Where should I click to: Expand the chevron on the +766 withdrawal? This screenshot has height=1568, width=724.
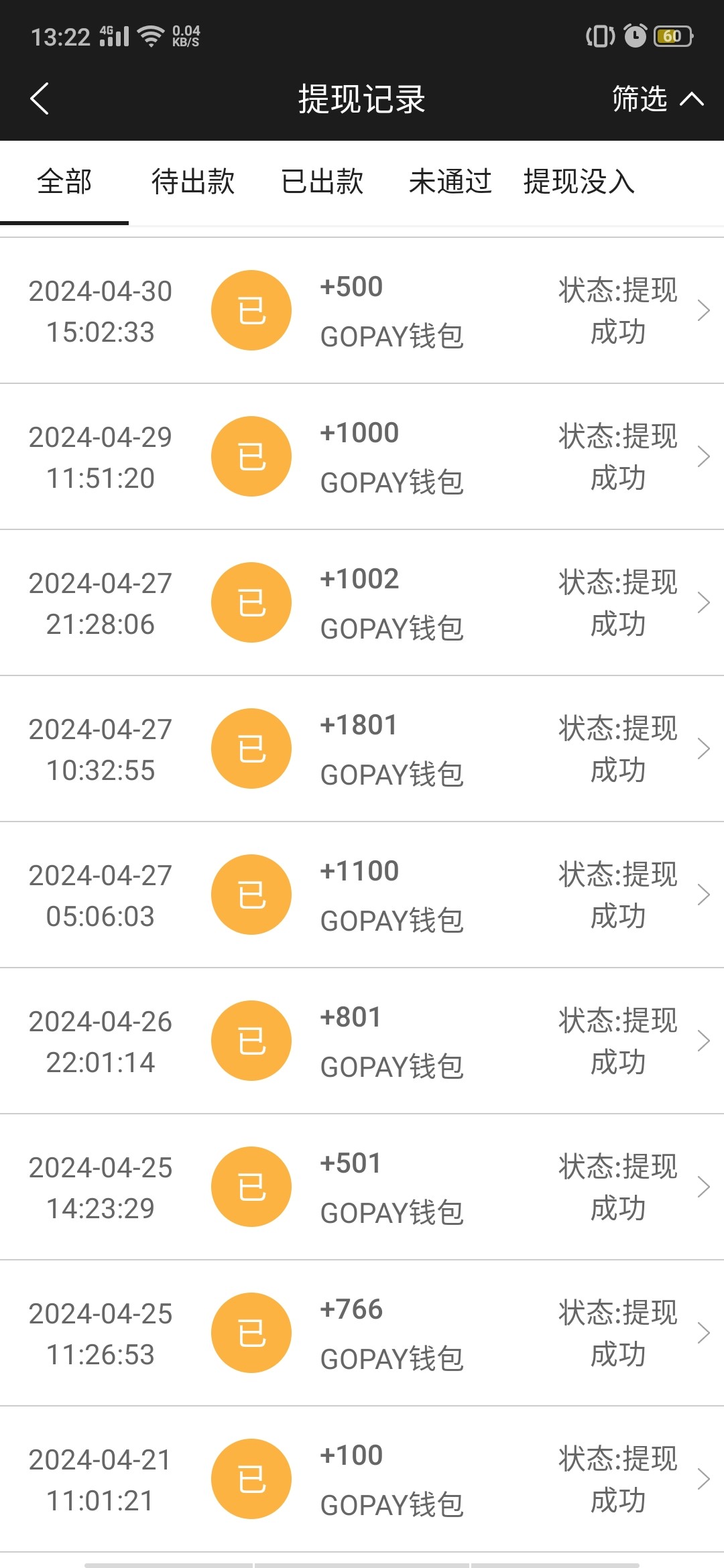(704, 1333)
